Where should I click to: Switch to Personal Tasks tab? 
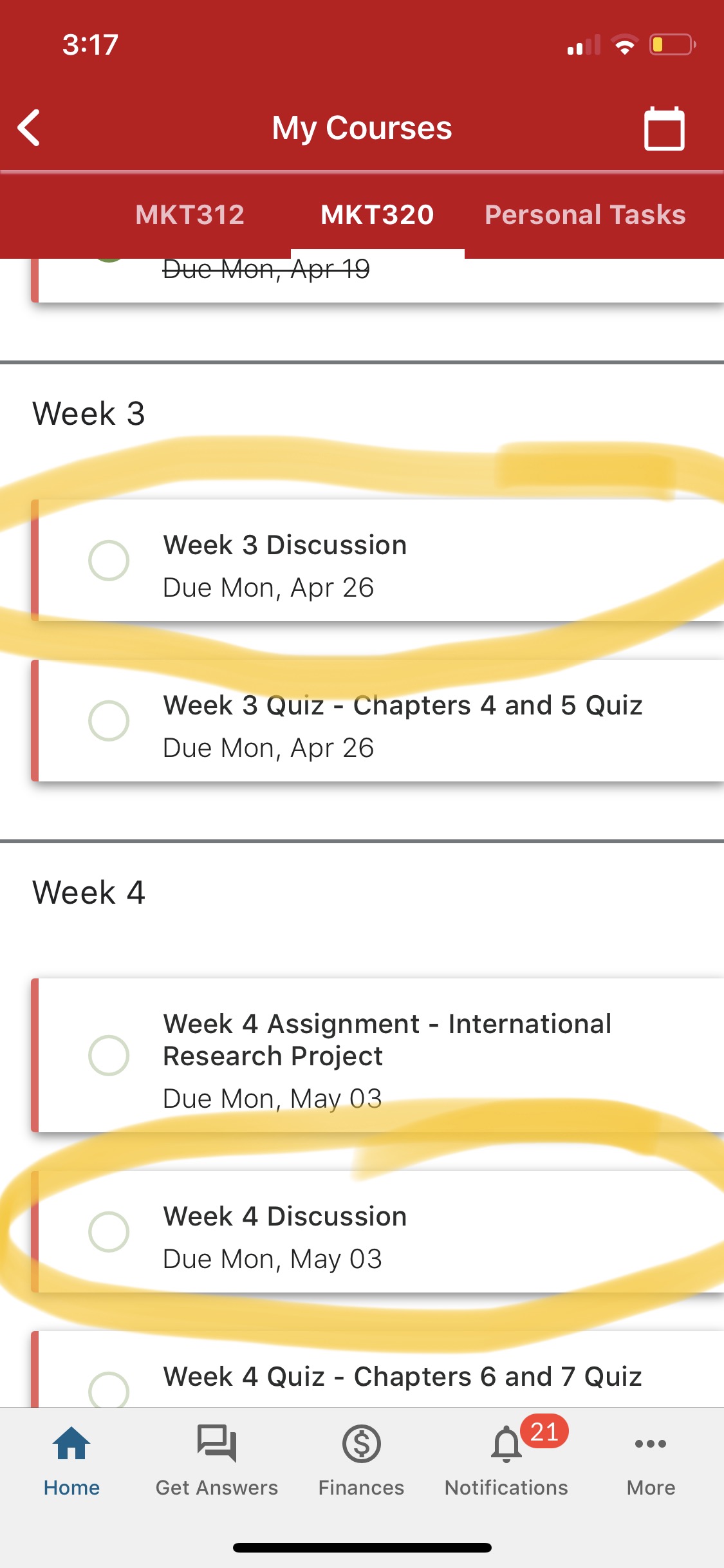584,214
